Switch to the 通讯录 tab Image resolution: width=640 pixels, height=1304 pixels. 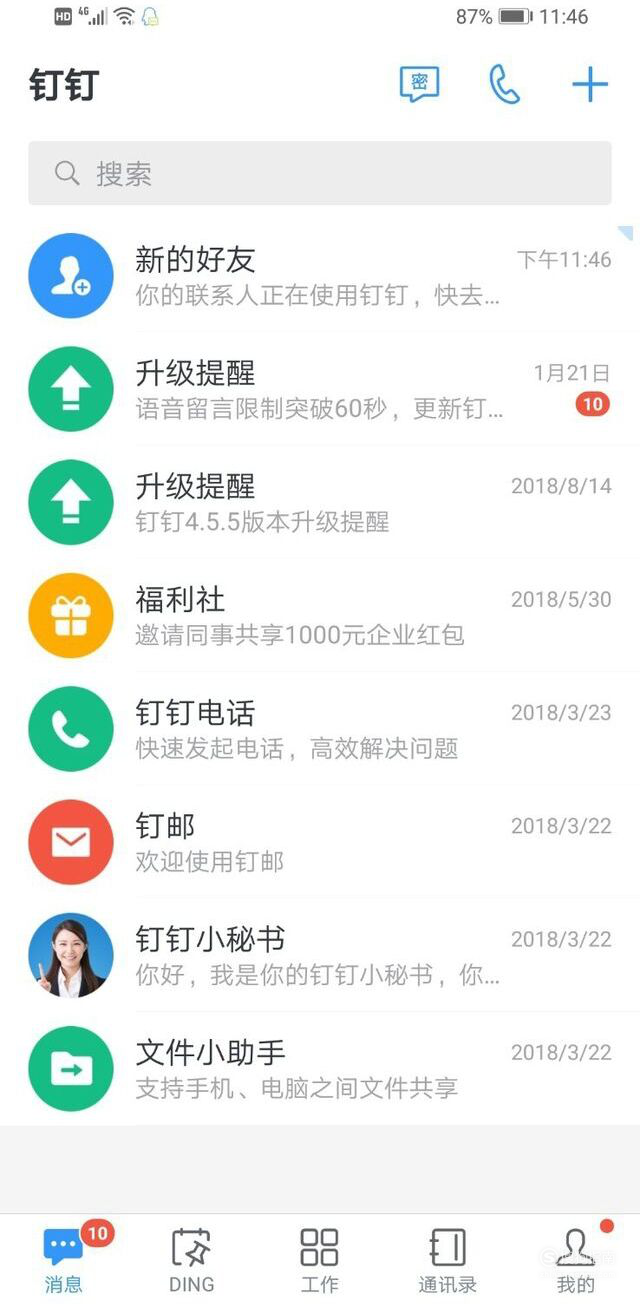click(448, 1260)
